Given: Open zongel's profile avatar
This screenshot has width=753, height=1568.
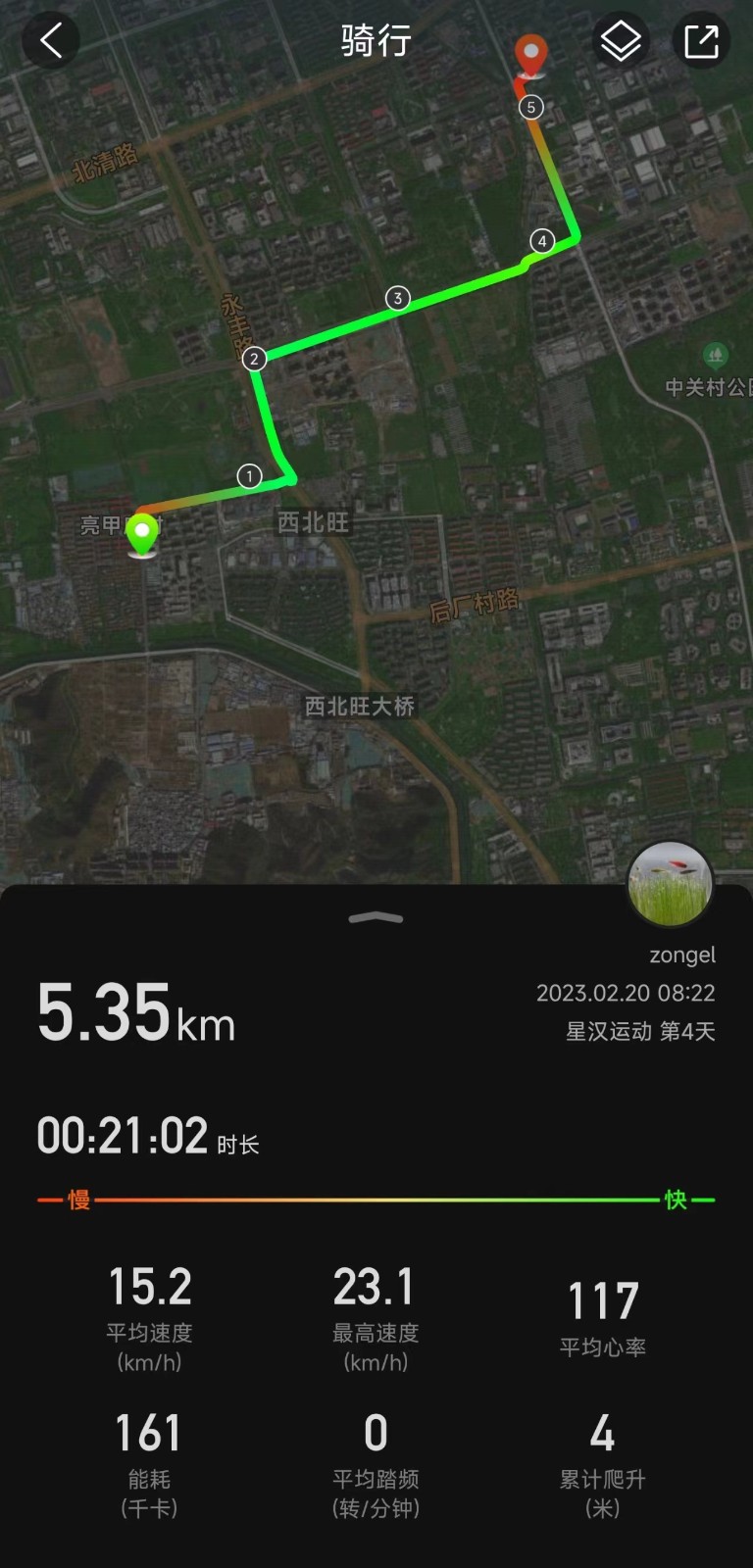Looking at the screenshot, I should [x=670, y=884].
